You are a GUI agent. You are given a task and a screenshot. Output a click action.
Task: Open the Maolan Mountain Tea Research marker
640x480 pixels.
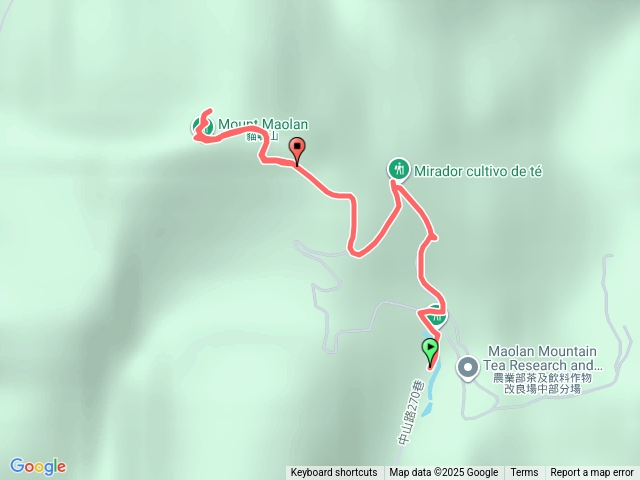pyautogui.click(x=467, y=369)
